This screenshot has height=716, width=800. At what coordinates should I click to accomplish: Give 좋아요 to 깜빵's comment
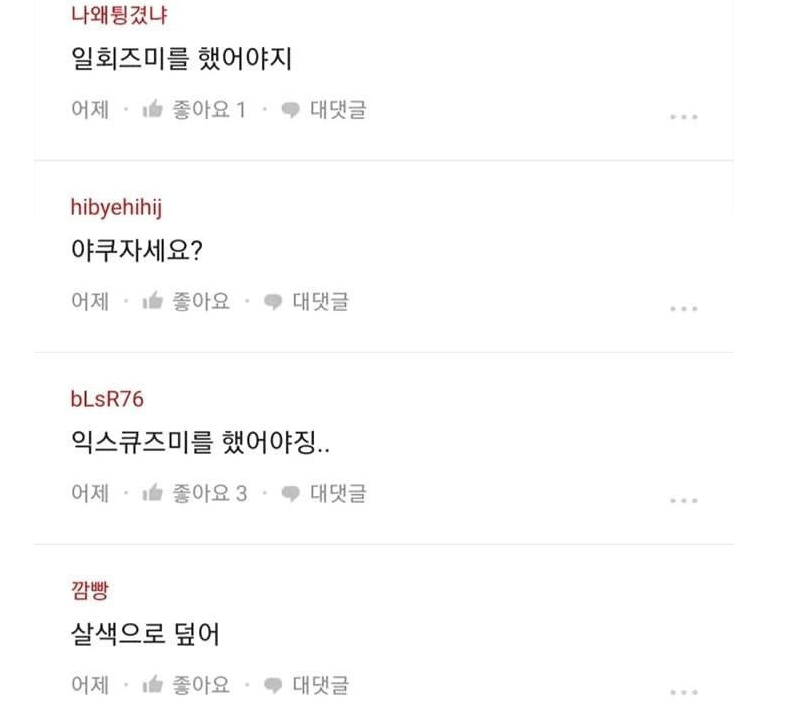187,685
